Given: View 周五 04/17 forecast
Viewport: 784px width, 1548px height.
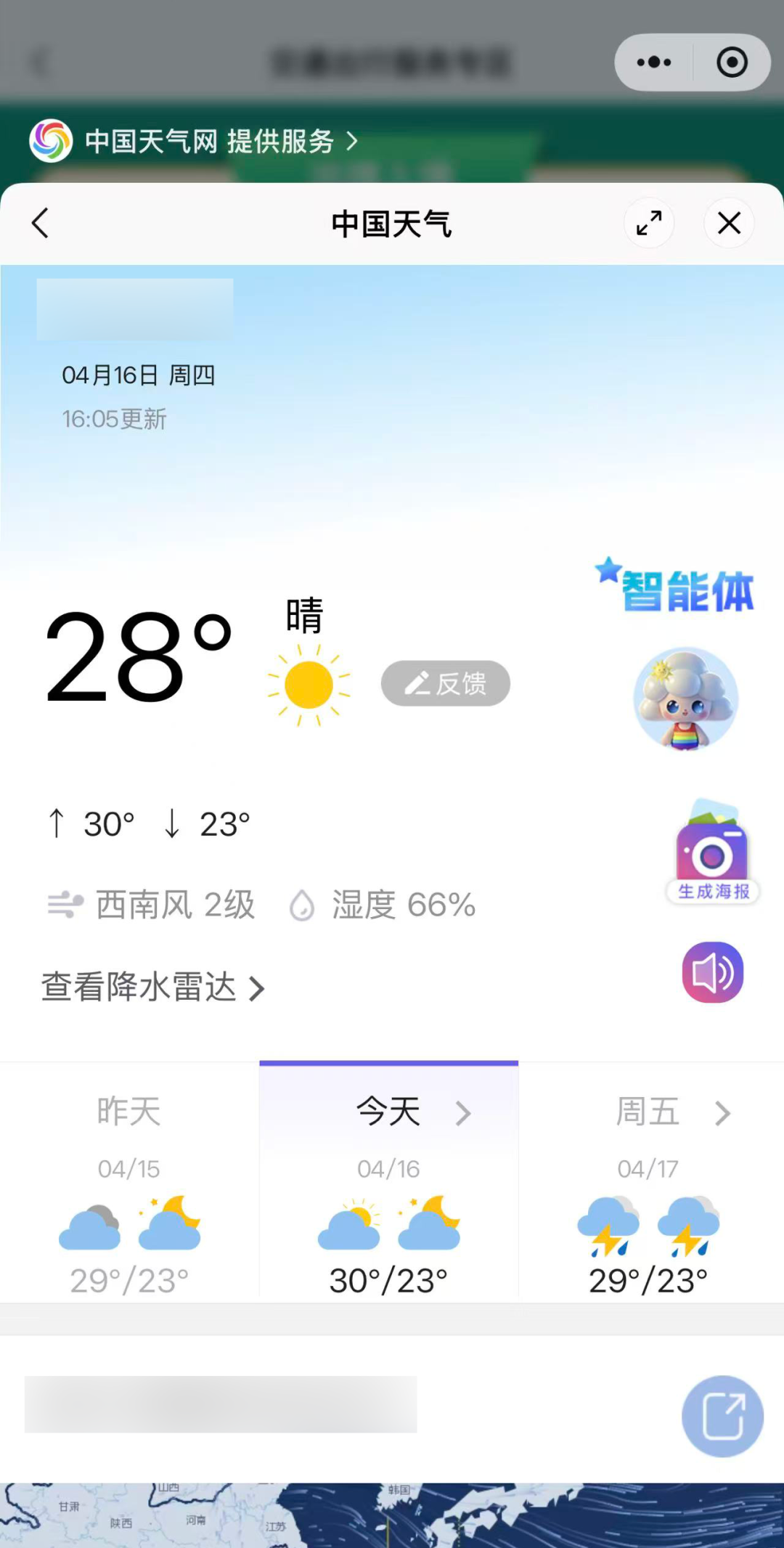Looking at the screenshot, I should click(649, 1191).
